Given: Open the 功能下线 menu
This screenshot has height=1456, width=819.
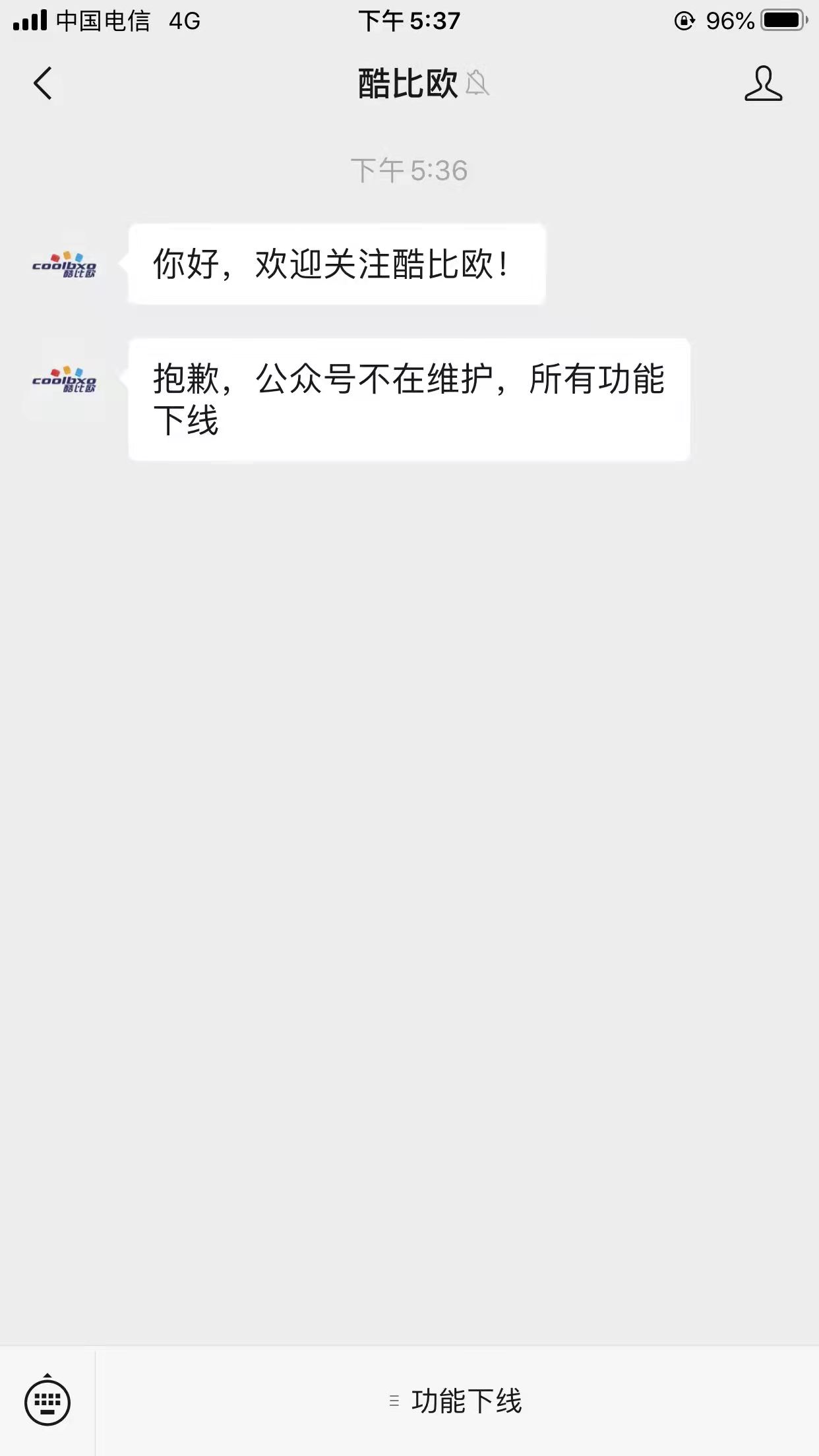Looking at the screenshot, I should [456, 1401].
